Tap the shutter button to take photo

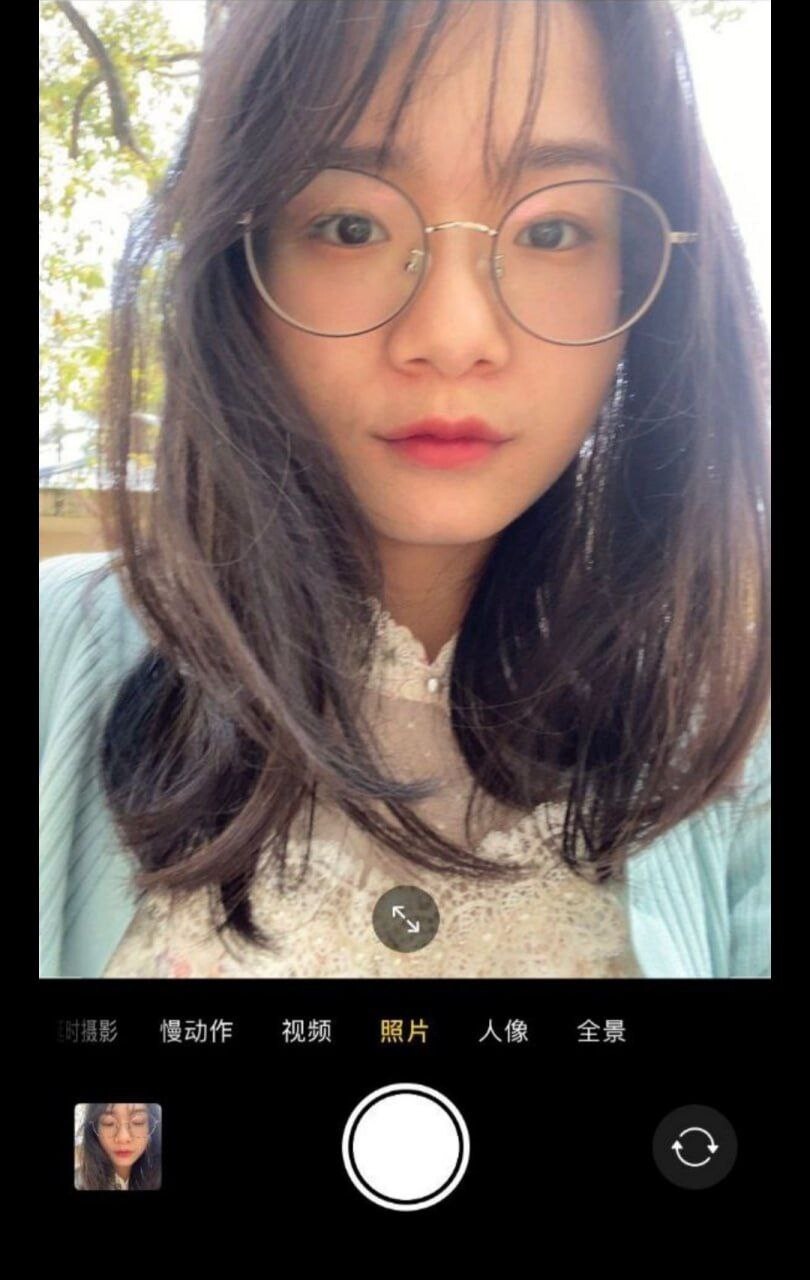405,1147
